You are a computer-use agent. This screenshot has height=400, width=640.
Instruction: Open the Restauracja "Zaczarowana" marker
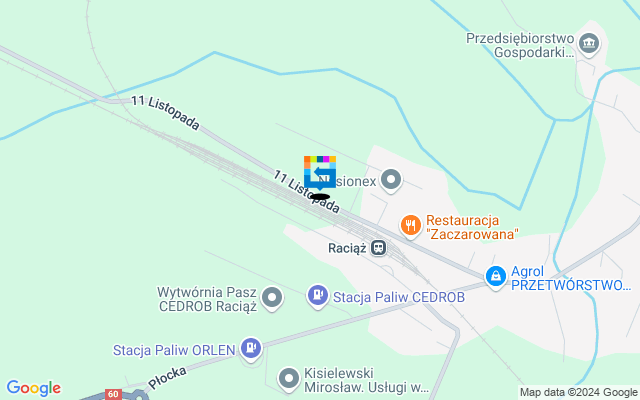(x=410, y=226)
